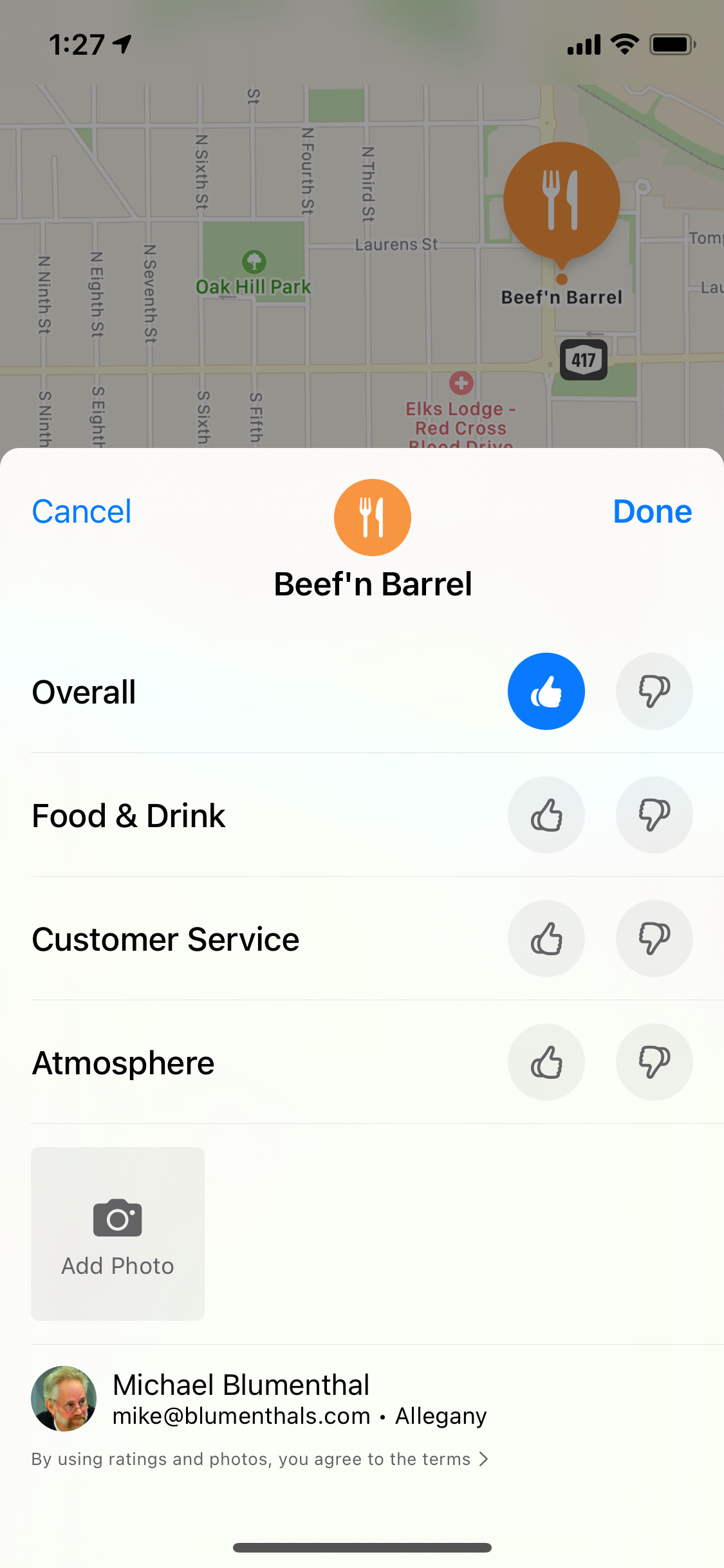Rate Overall with thumbs down
The image size is (724, 1568).
pos(654,691)
